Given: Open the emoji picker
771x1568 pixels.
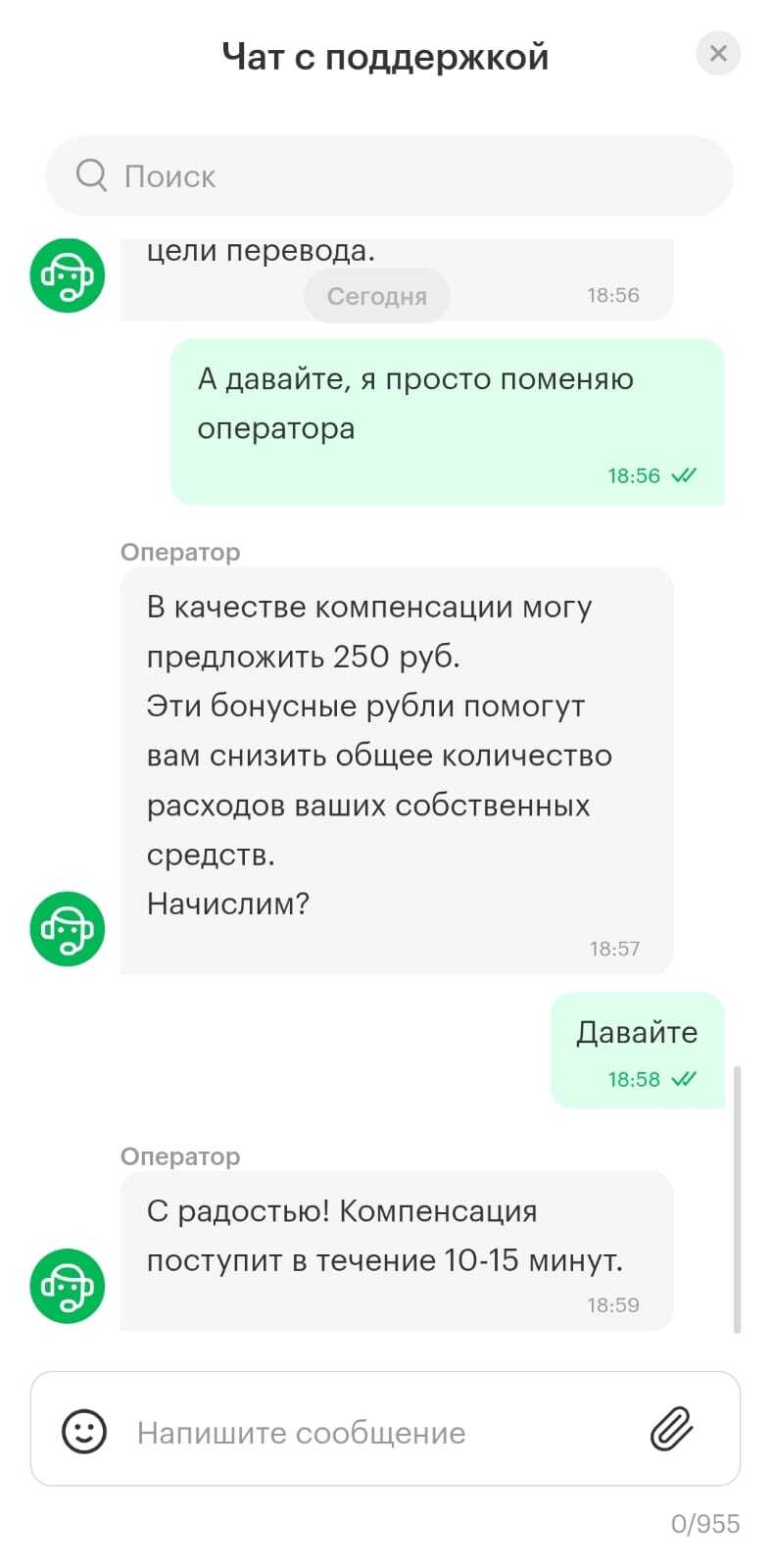Looking at the screenshot, I should click(84, 1432).
